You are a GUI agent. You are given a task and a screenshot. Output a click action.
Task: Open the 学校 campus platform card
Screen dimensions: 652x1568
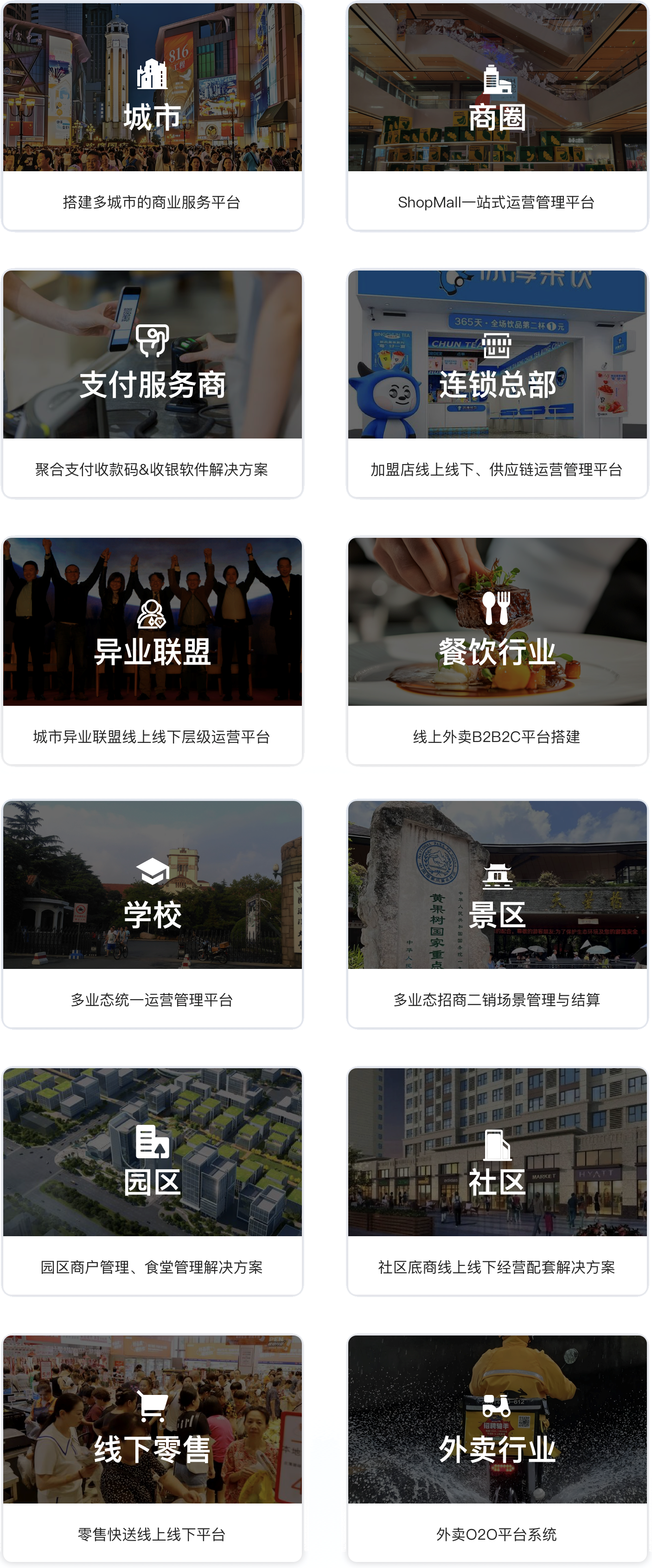[x=152, y=914]
